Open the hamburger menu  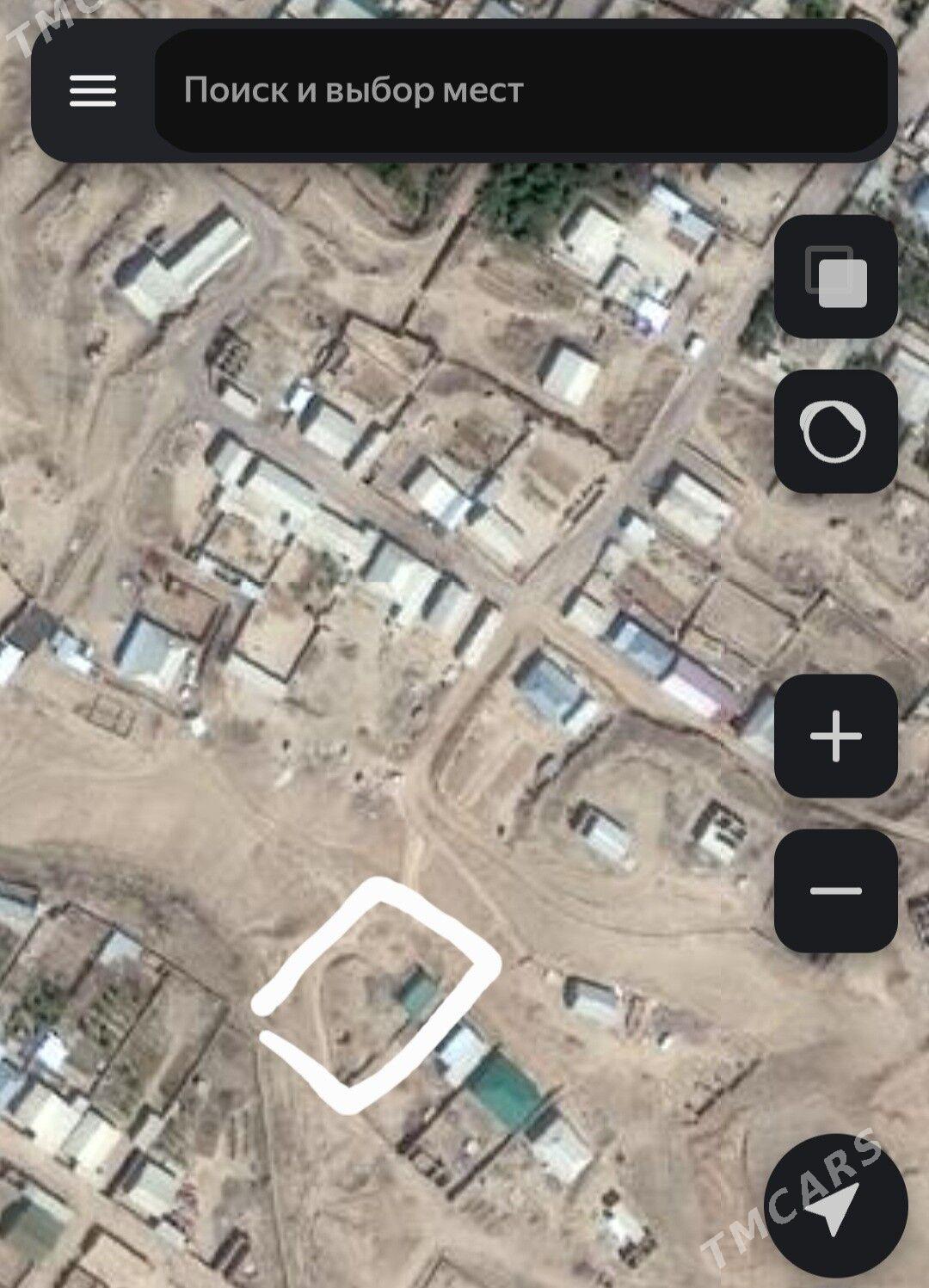(93, 90)
